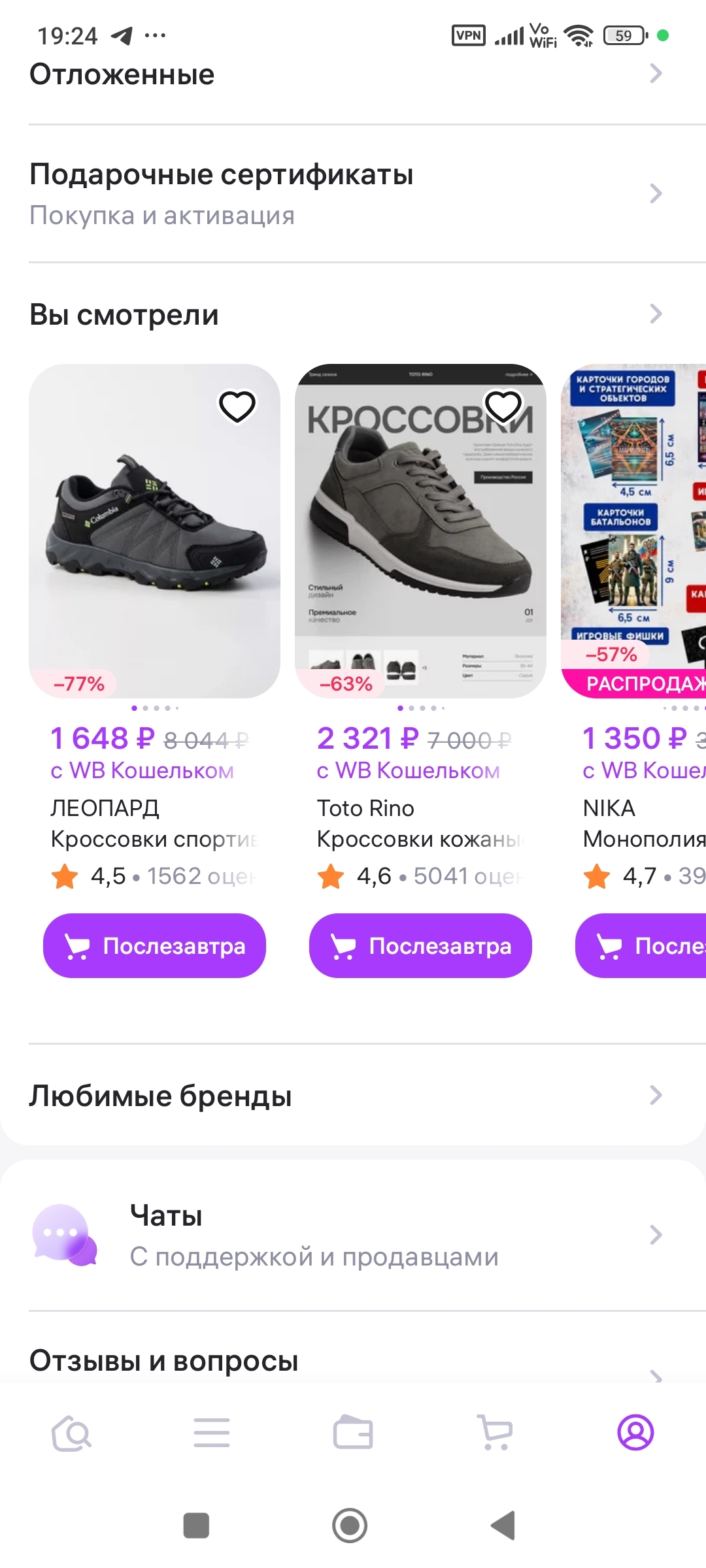
Task: Add Toto Rino sneakers to cart
Action: [x=420, y=945]
